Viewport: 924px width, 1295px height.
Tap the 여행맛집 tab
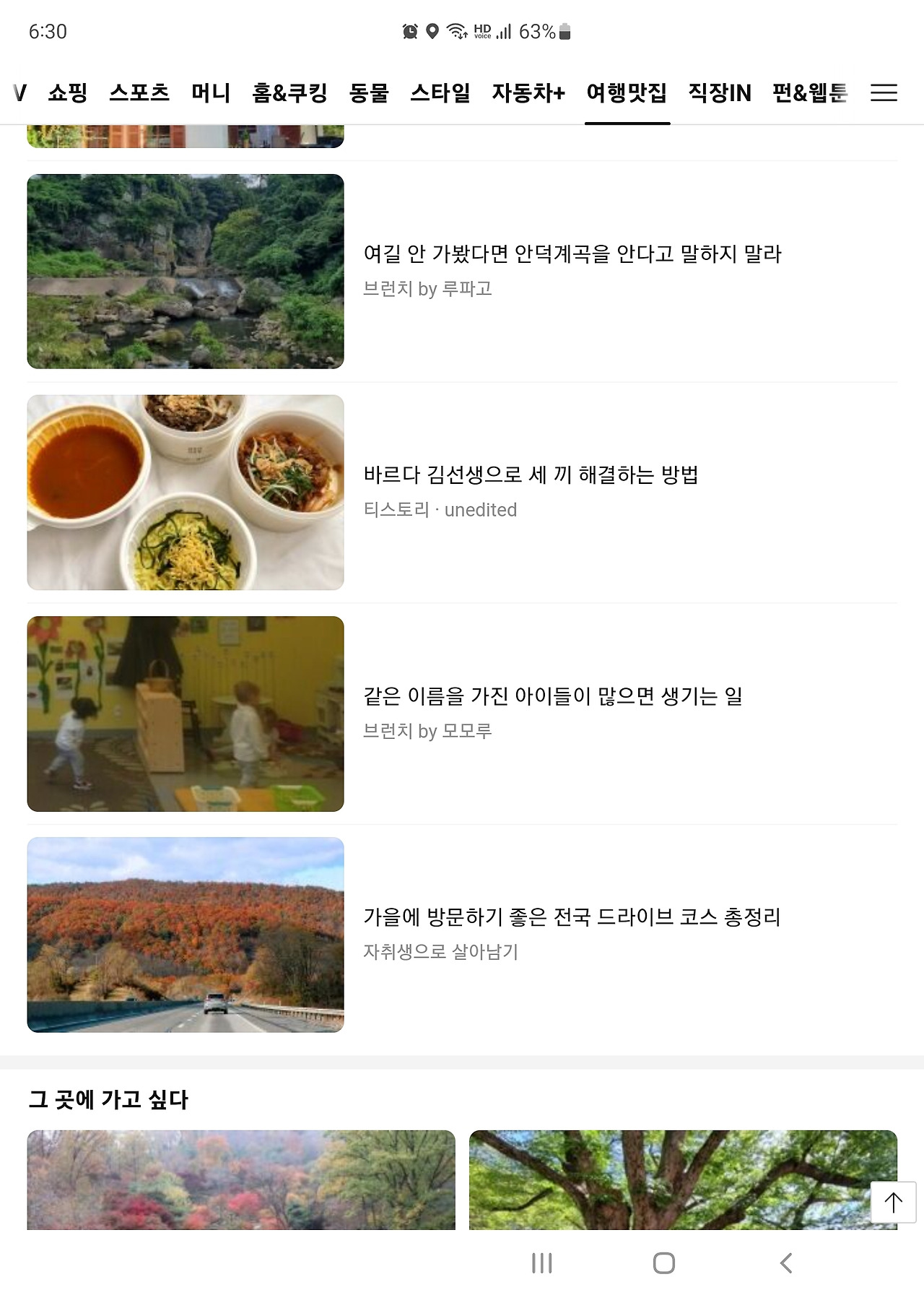[x=627, y=92]
